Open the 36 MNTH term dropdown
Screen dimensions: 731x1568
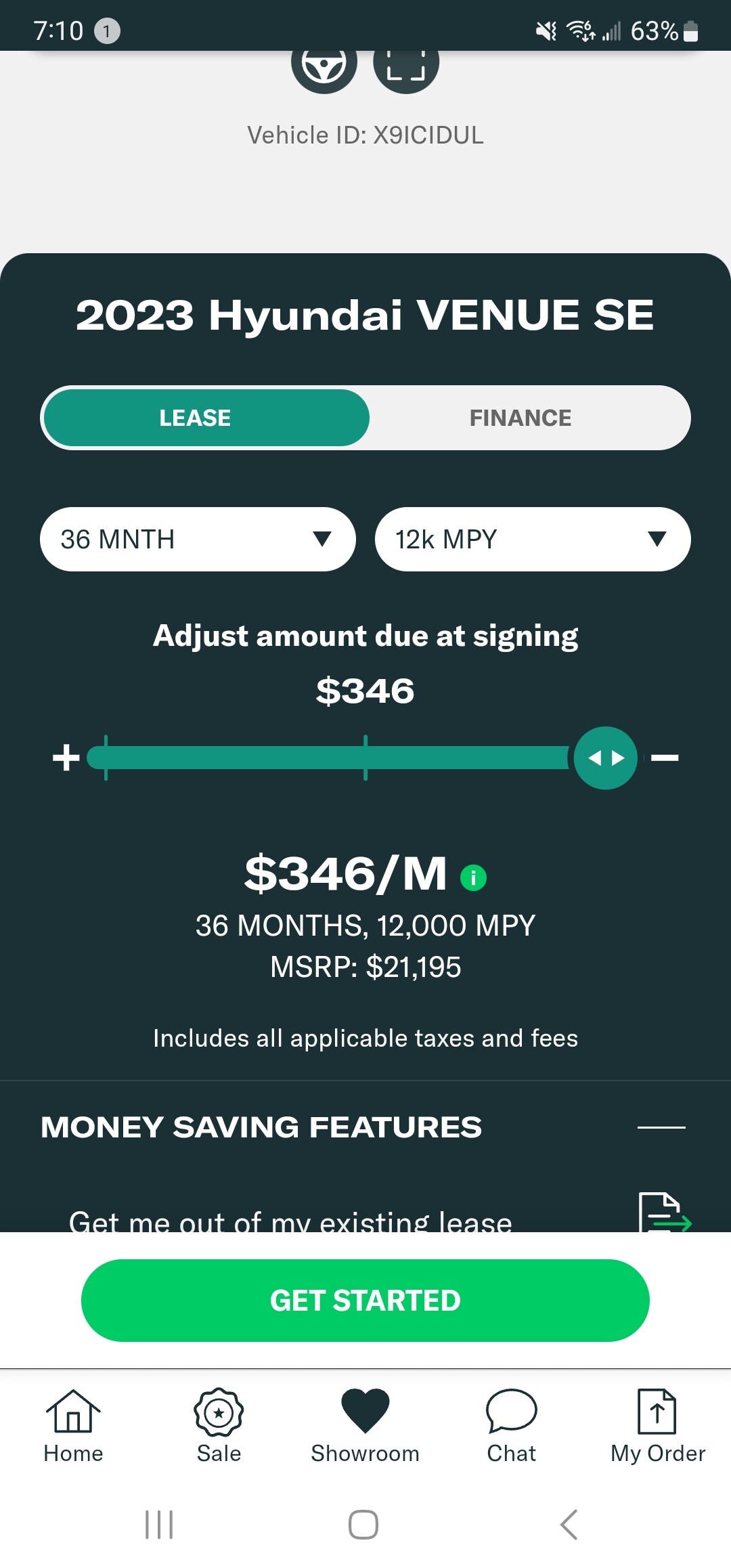pos(198,540)
